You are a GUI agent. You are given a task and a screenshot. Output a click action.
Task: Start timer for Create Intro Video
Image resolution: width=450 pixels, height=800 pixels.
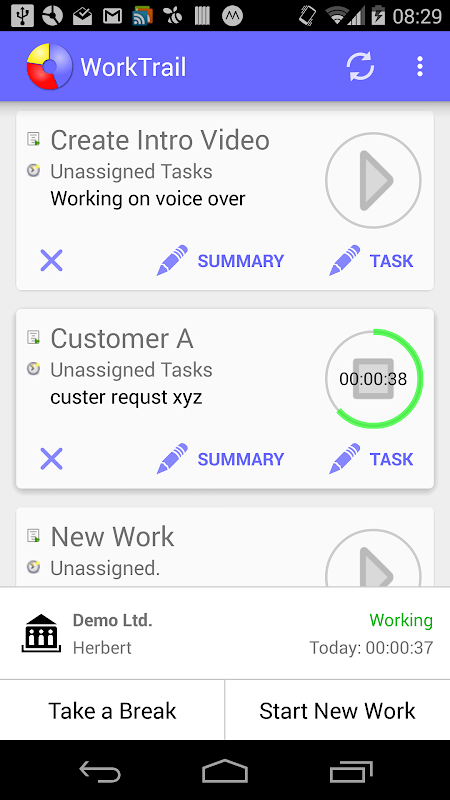(373, 180)
